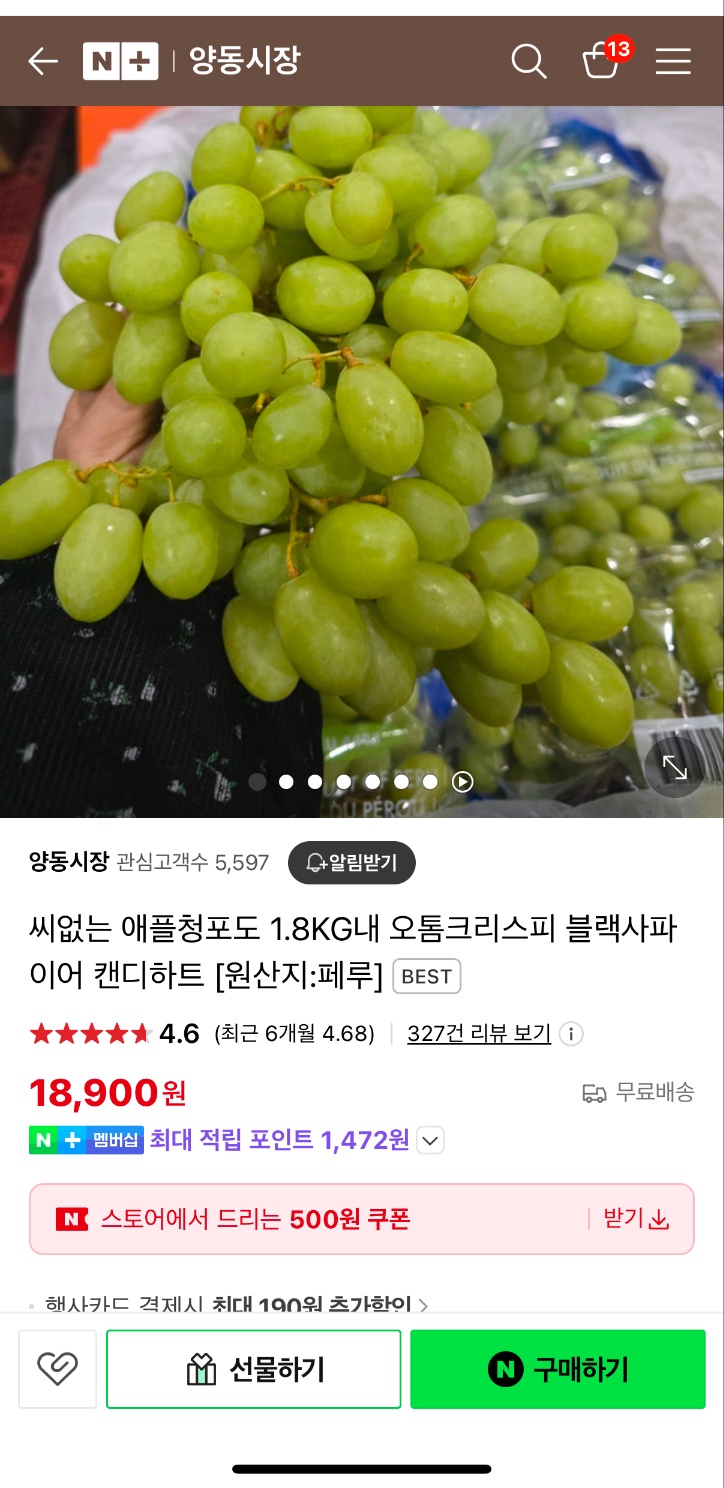
Task: Send as a gift with 선물하기
Action: pyautogui.click(x=254, y=1369)
